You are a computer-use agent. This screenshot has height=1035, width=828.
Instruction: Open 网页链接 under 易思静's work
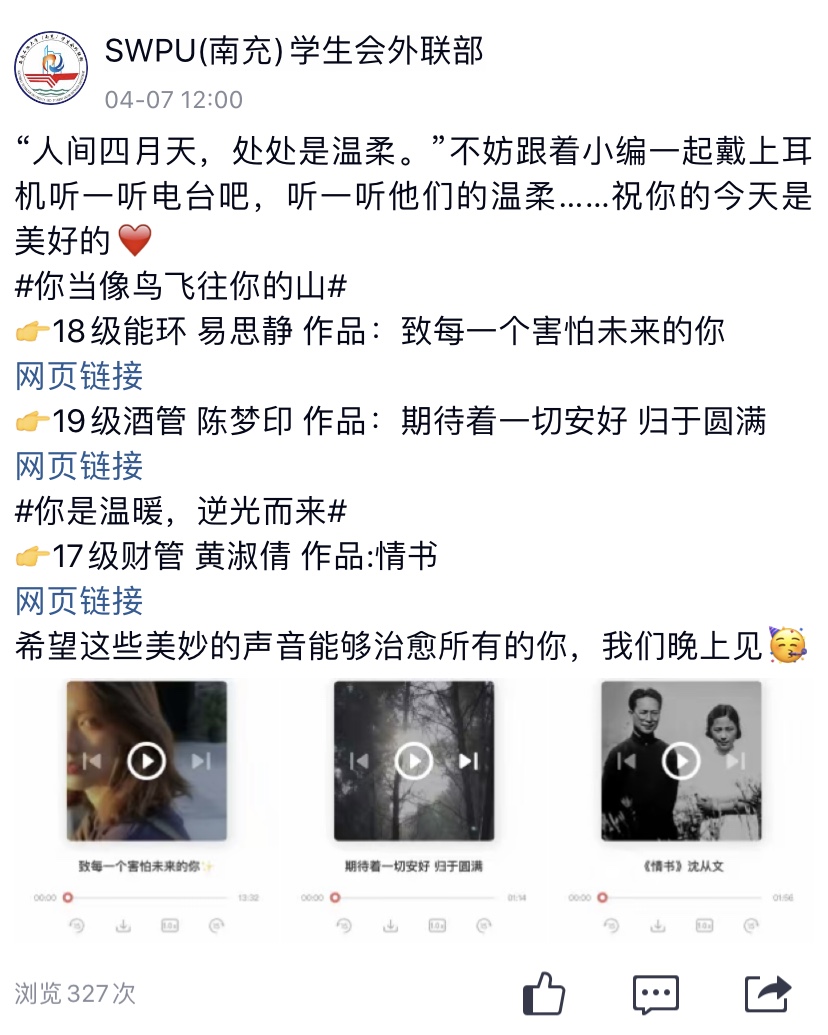80,376
